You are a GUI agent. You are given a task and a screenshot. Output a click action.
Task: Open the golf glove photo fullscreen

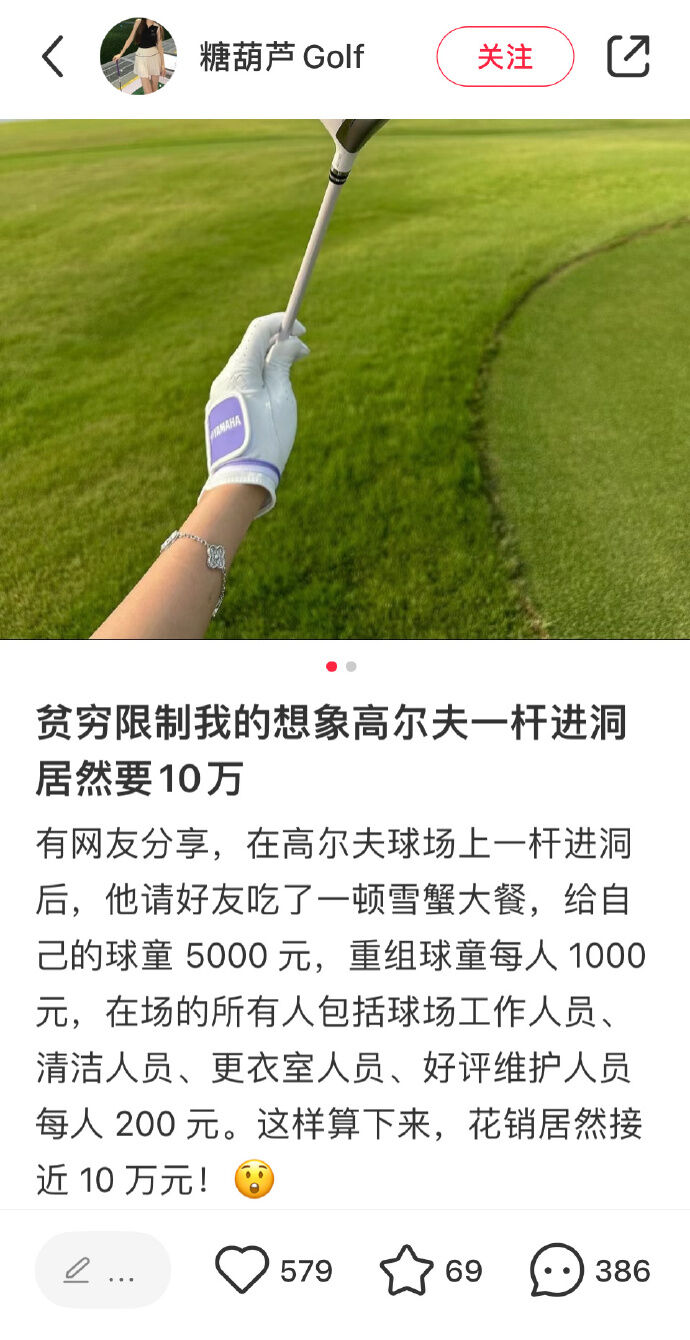coord(345,380)
